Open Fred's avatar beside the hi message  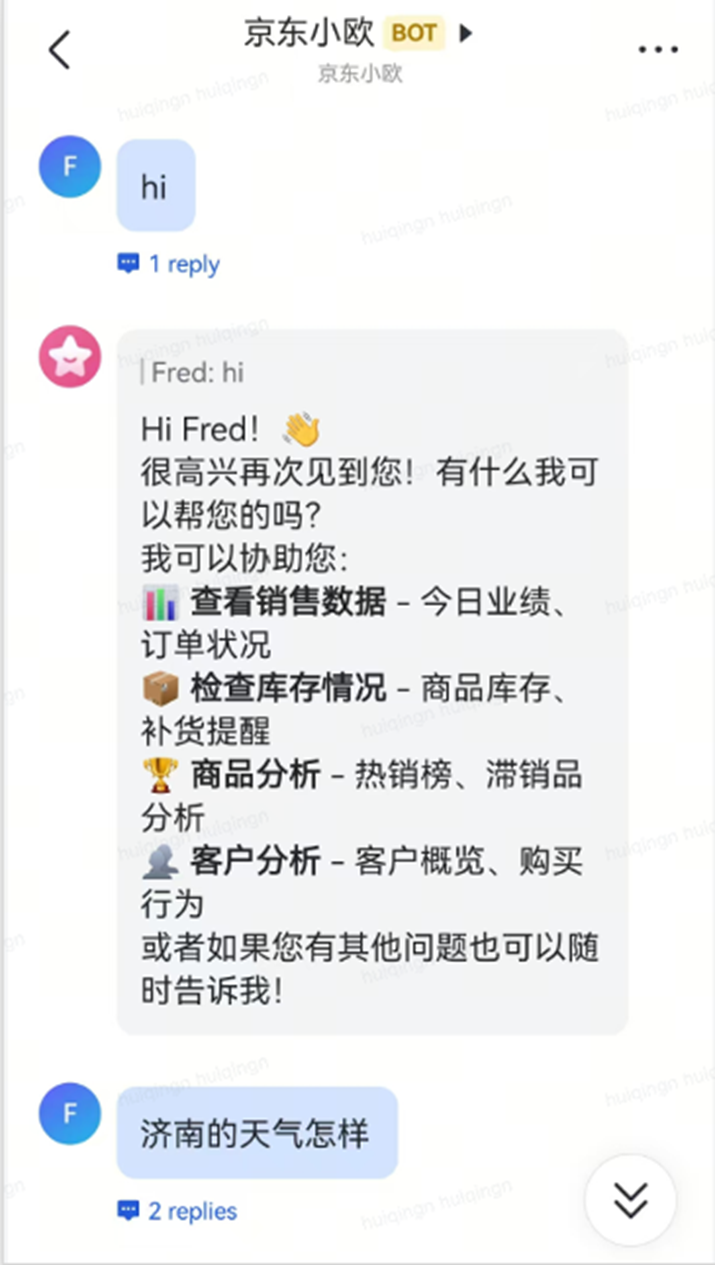[x=70, y=167]
